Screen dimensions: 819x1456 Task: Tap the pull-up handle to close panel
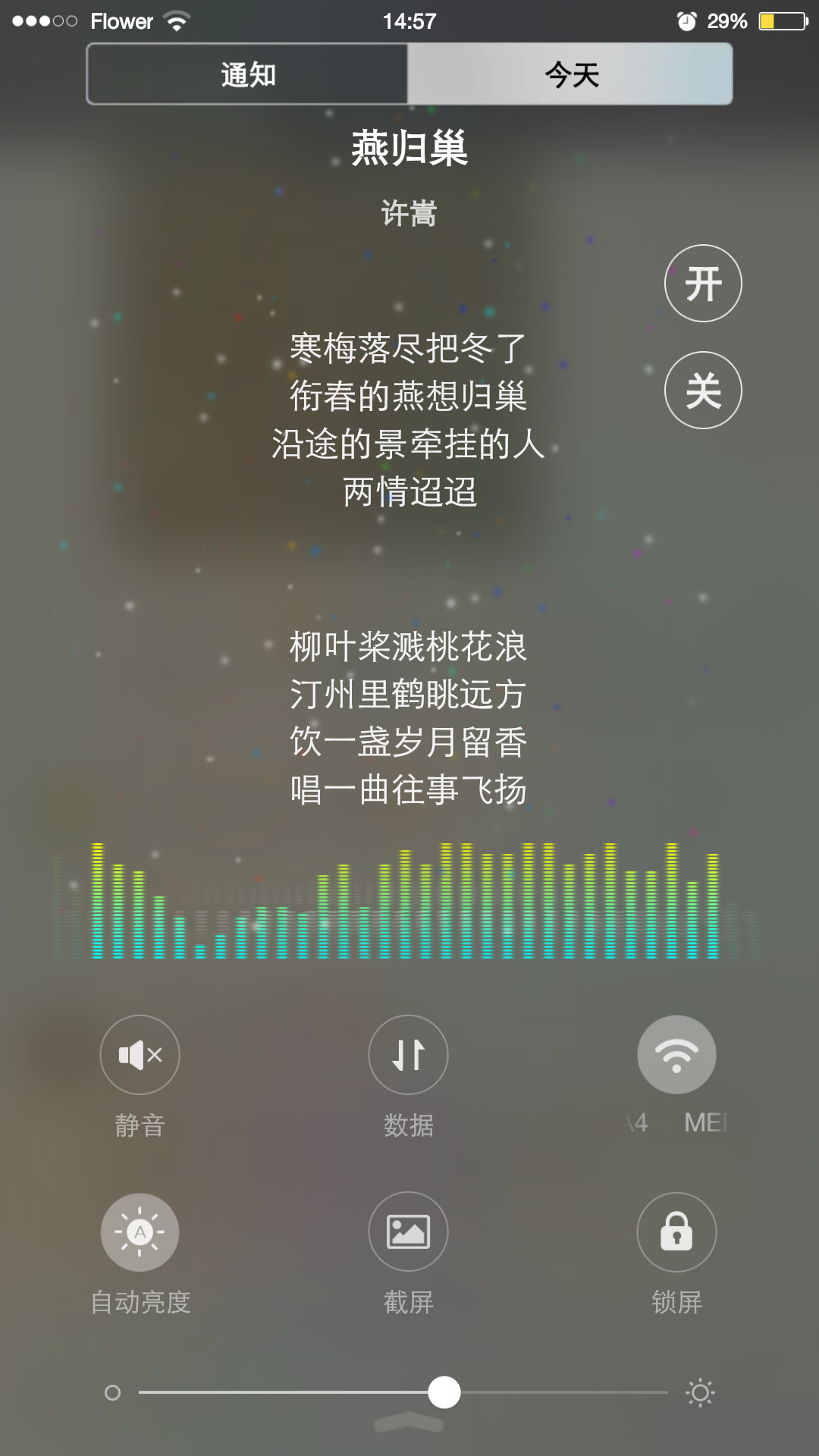pyautogui.click(x=408, y=1423)
